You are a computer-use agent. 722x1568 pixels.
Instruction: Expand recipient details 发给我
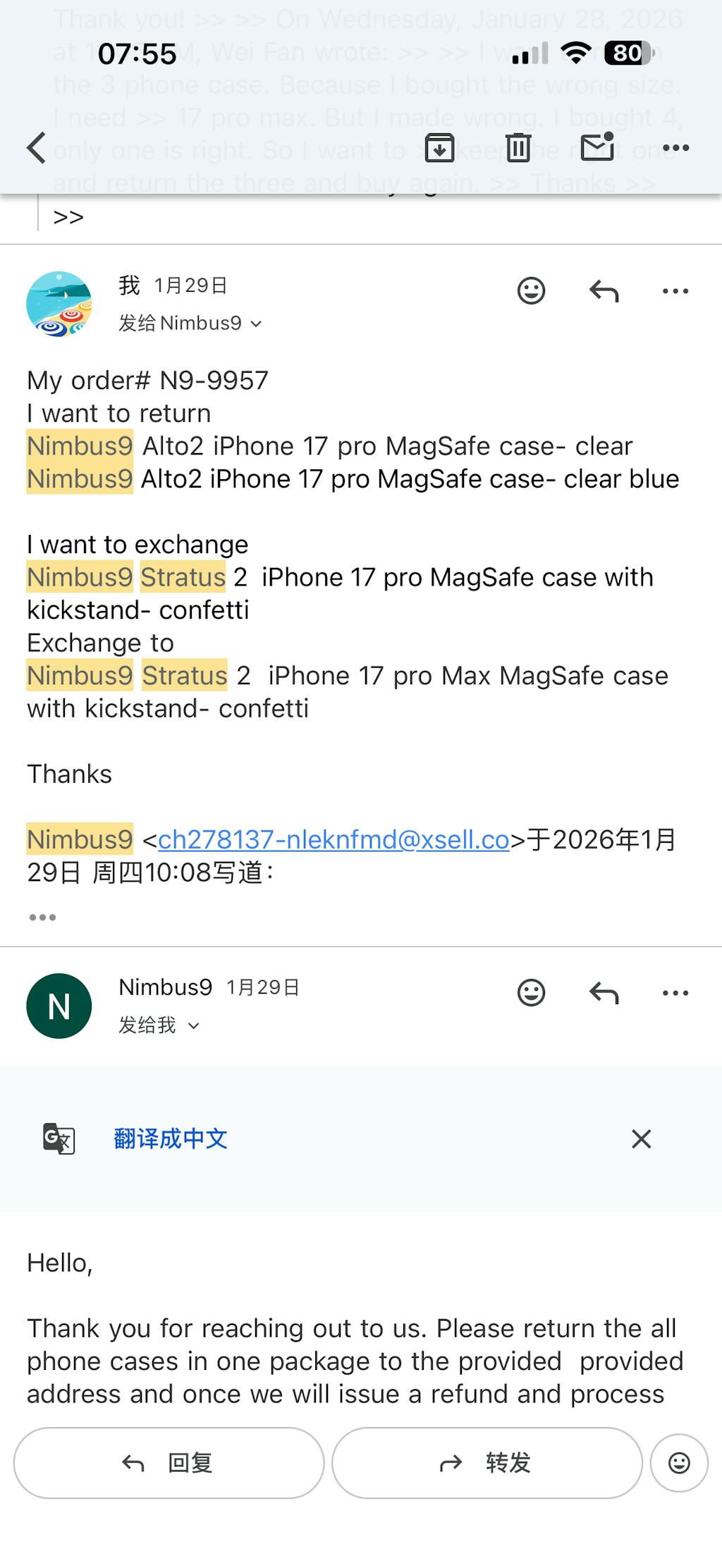pyautogui.click(x=159, y=1025)
